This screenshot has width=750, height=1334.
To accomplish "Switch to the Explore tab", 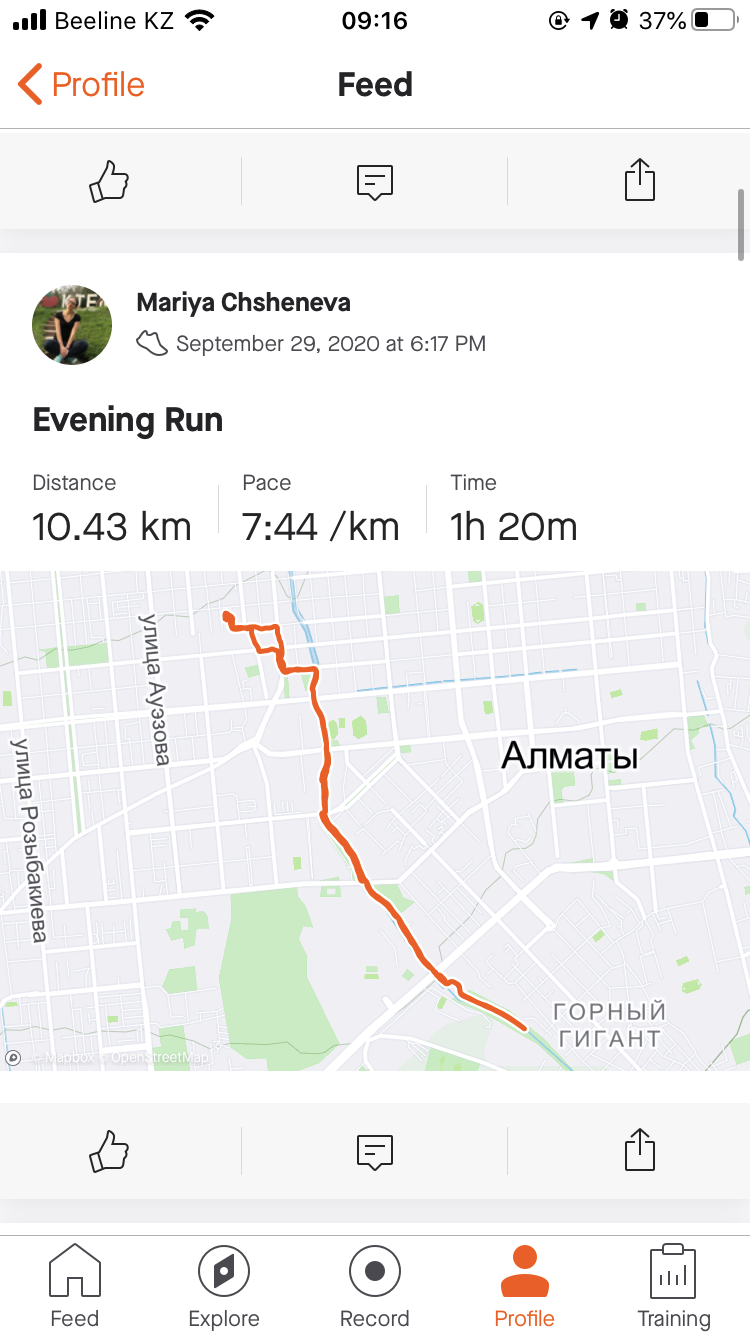I will 224,1286.
